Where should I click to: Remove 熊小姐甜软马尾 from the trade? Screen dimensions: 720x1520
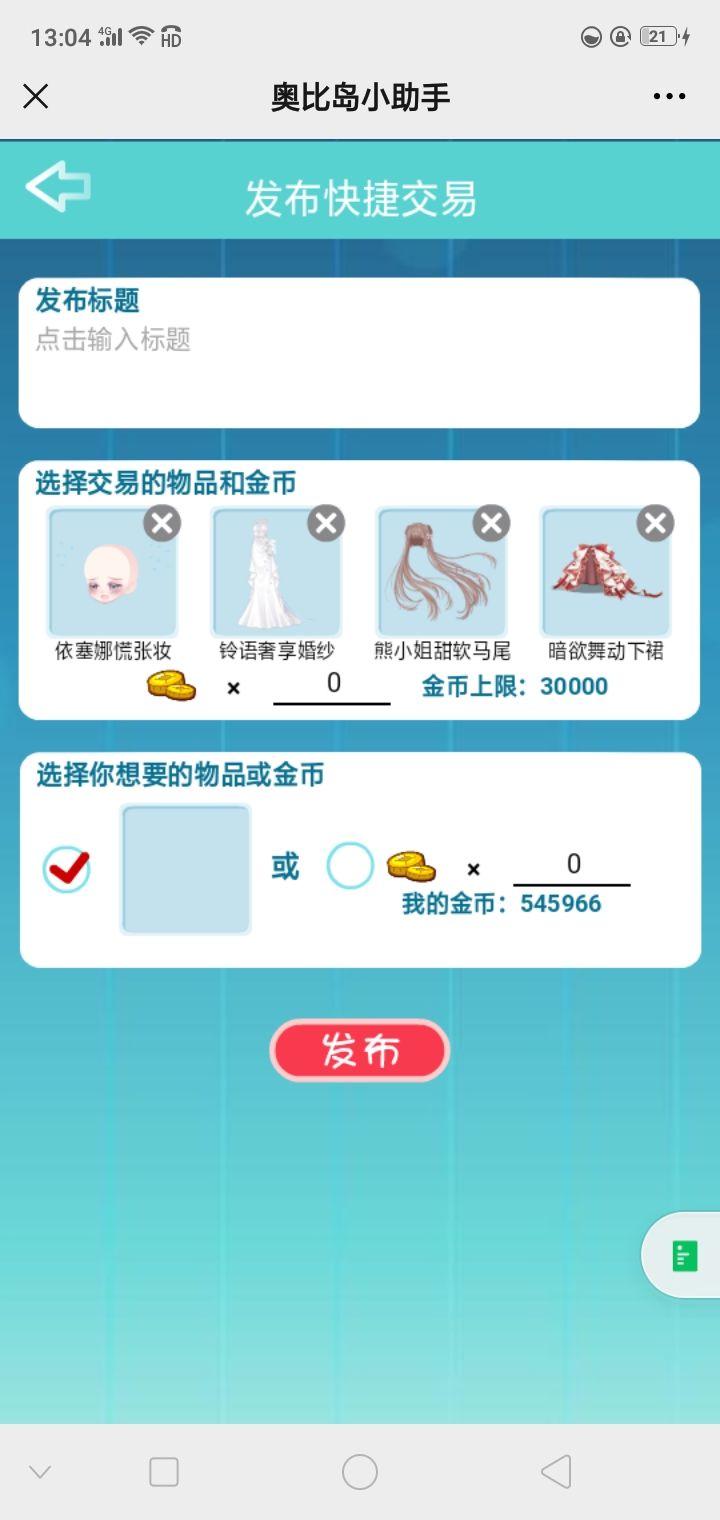491,523
